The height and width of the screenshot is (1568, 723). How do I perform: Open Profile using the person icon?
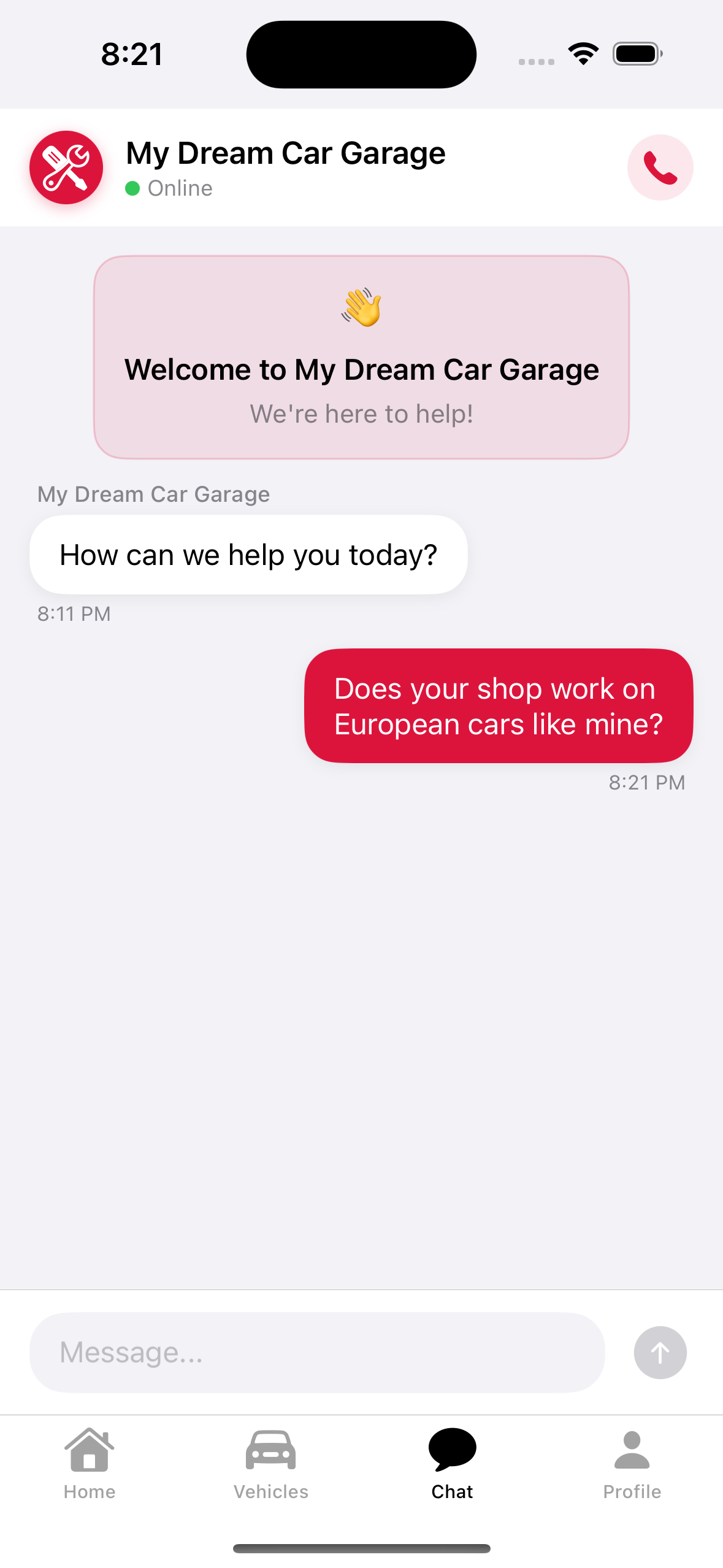(633, 1447)
